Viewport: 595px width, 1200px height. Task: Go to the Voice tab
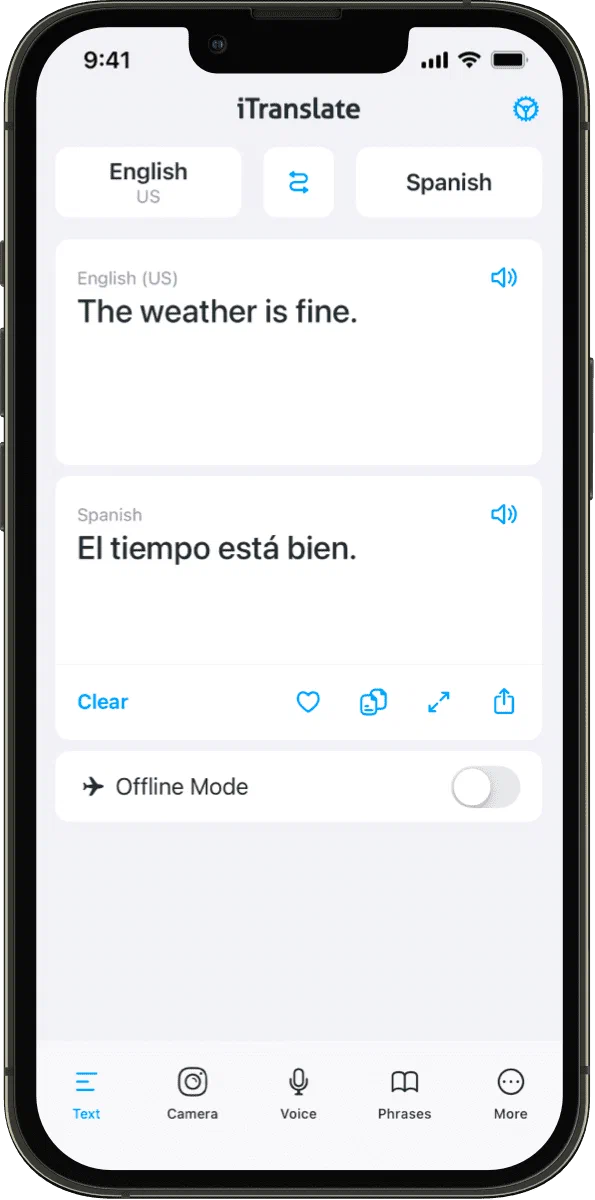pos(298,1093)
